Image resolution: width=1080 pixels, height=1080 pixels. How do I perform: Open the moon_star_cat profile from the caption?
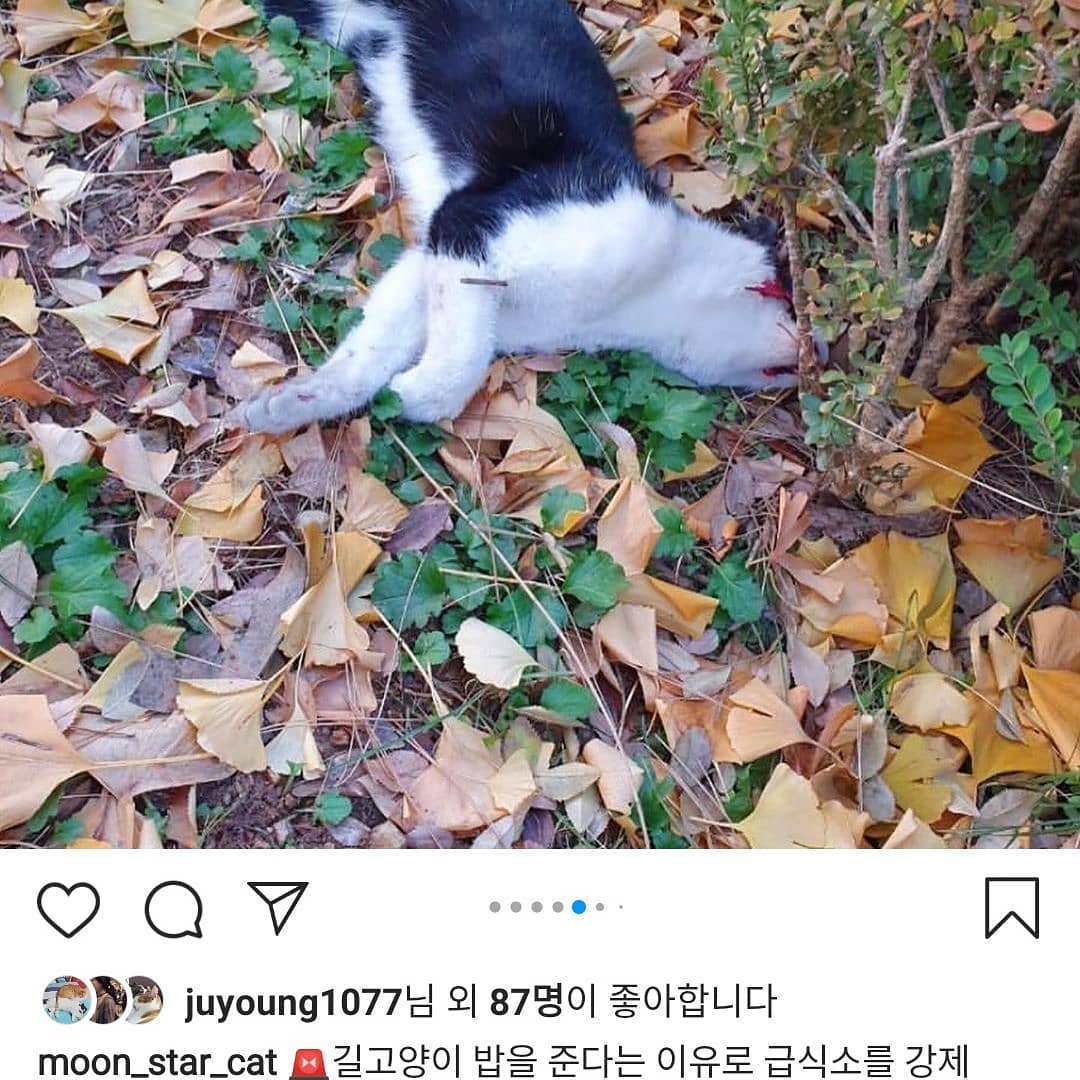(157, 1062)
